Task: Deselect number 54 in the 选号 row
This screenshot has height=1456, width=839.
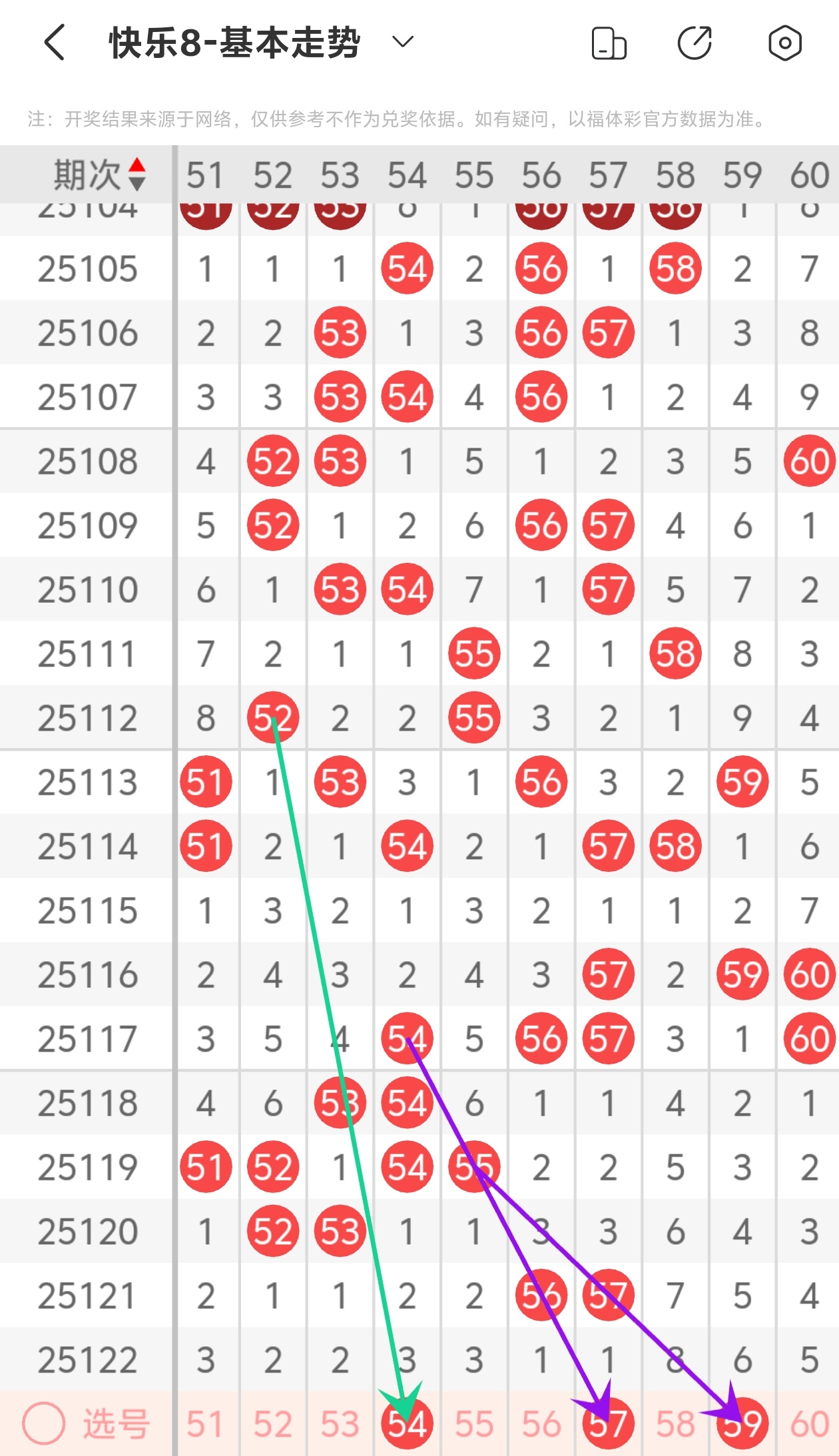Action: (x=407, y=1424)
